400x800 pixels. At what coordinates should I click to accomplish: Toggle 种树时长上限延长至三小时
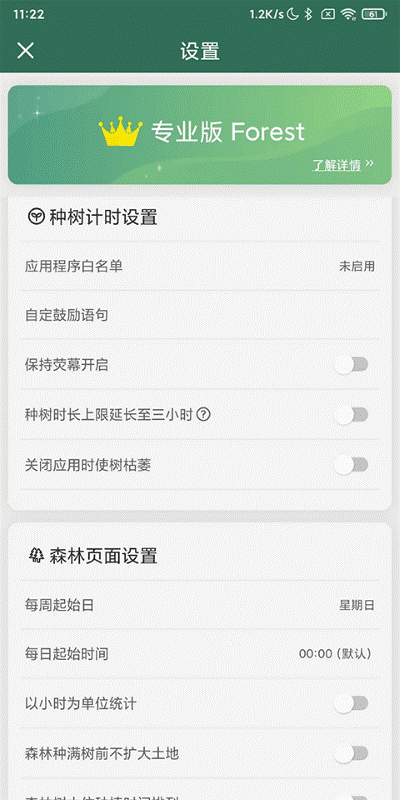point(352,415)
